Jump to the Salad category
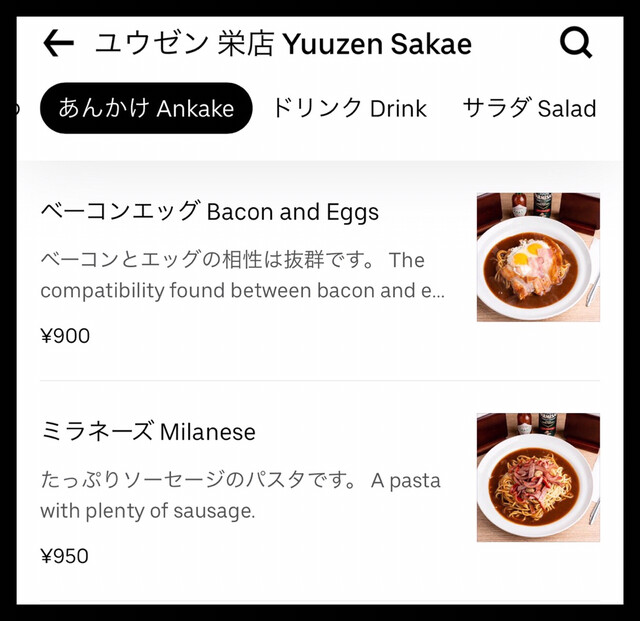This screenshot has height=621, width=640. pyautogui.click(x=529, y=108)
